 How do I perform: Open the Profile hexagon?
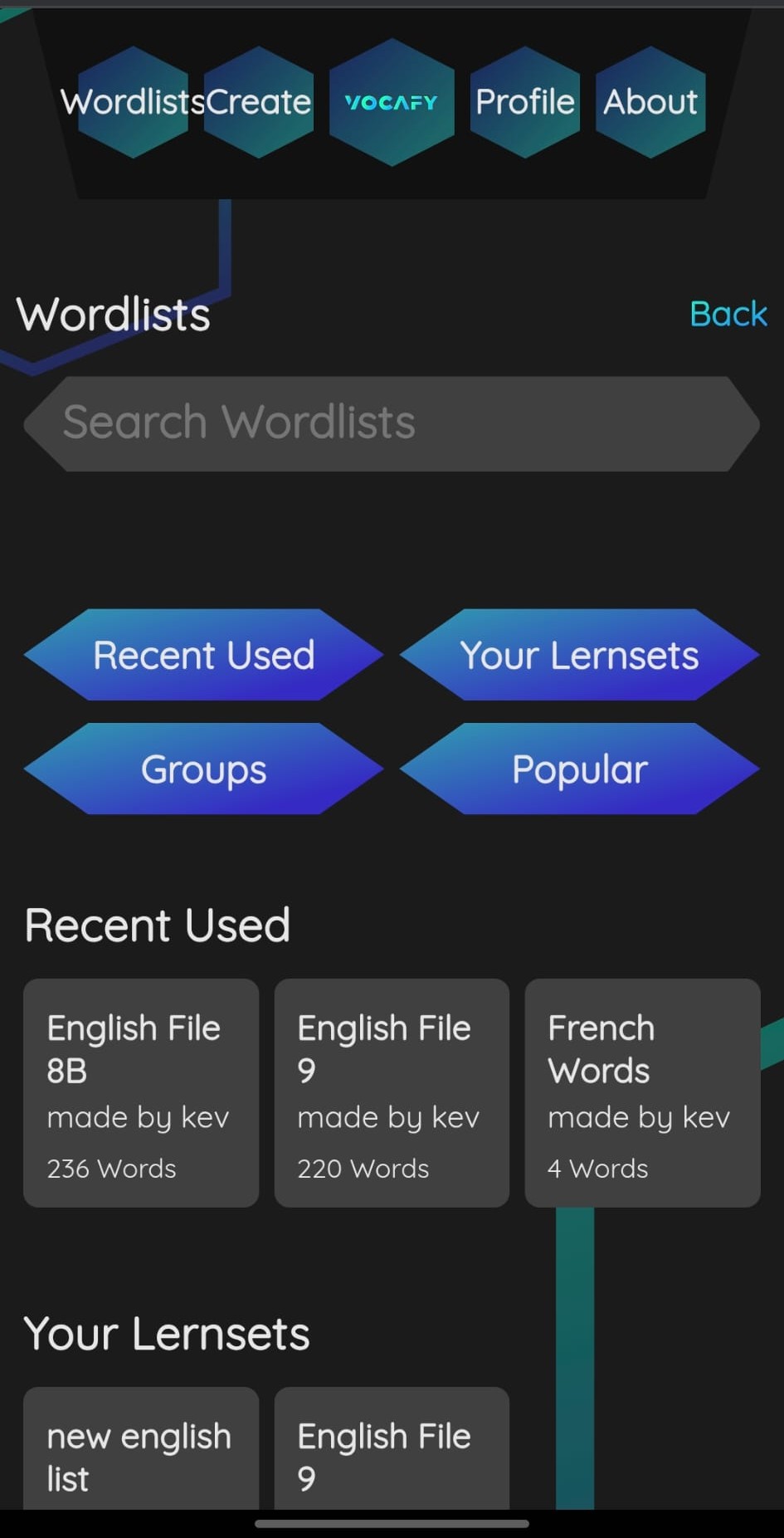(x=524, y=102)
